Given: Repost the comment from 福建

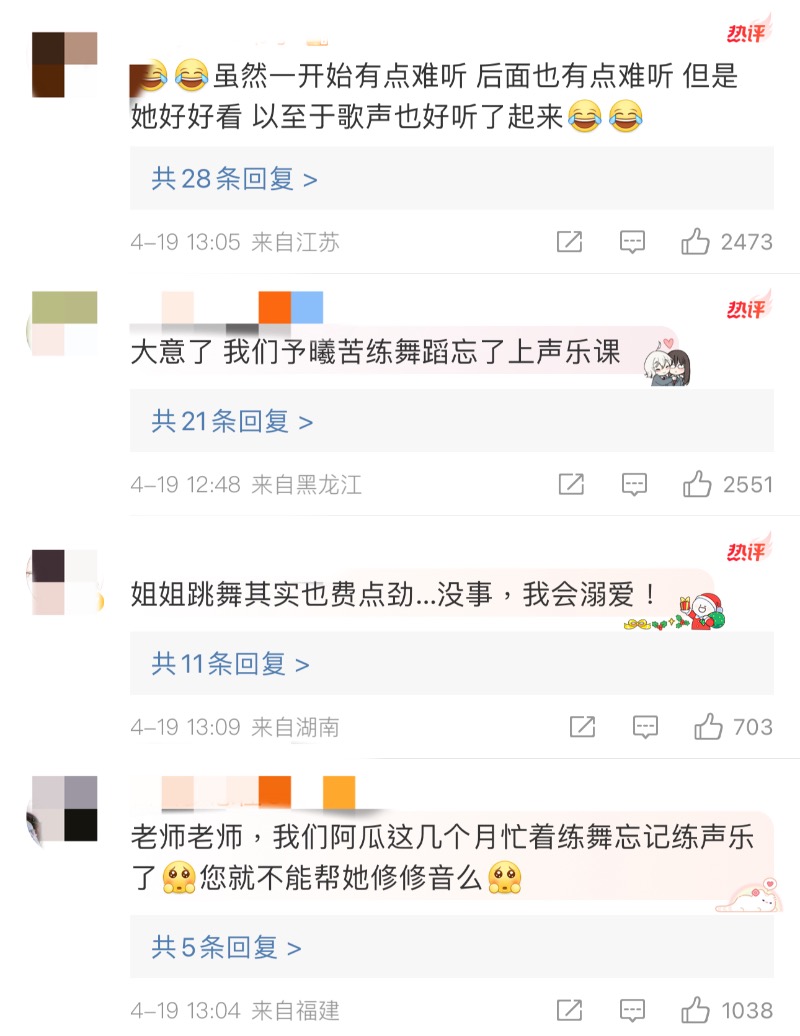Looking at the screenshot, I should pyautogui.click(x=569, y=1010).
